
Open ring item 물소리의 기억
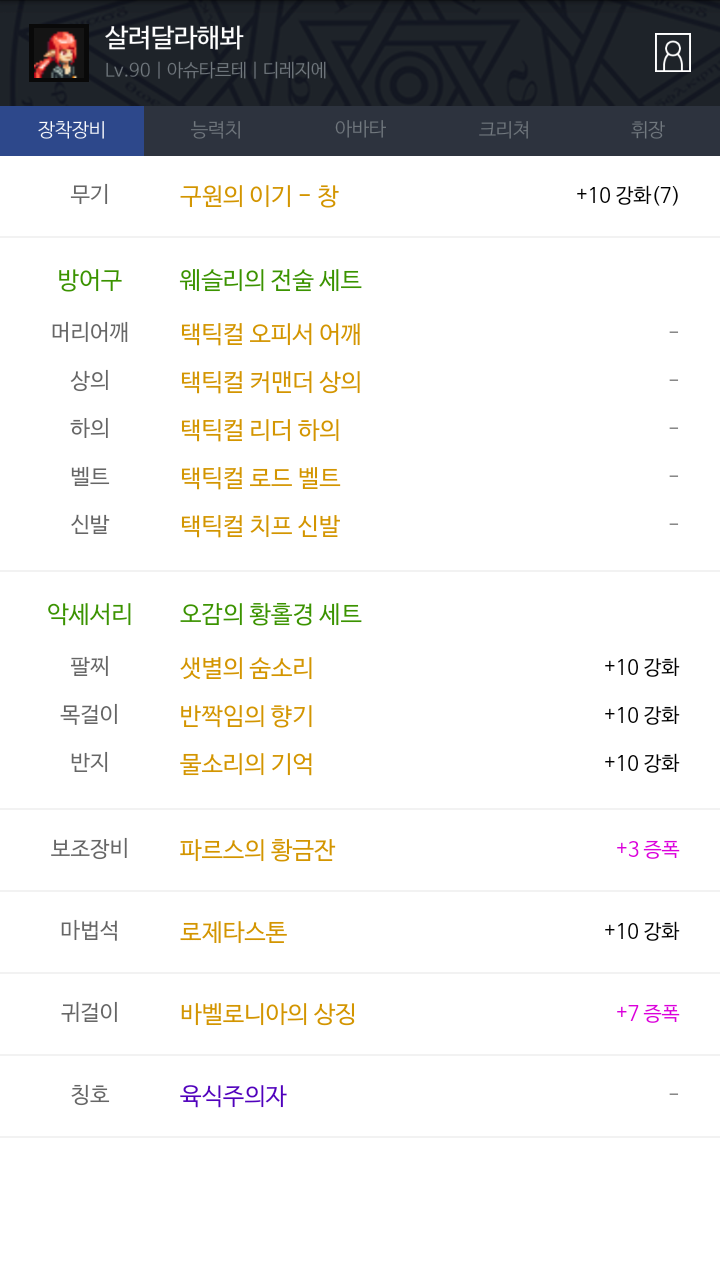point(247,764)
